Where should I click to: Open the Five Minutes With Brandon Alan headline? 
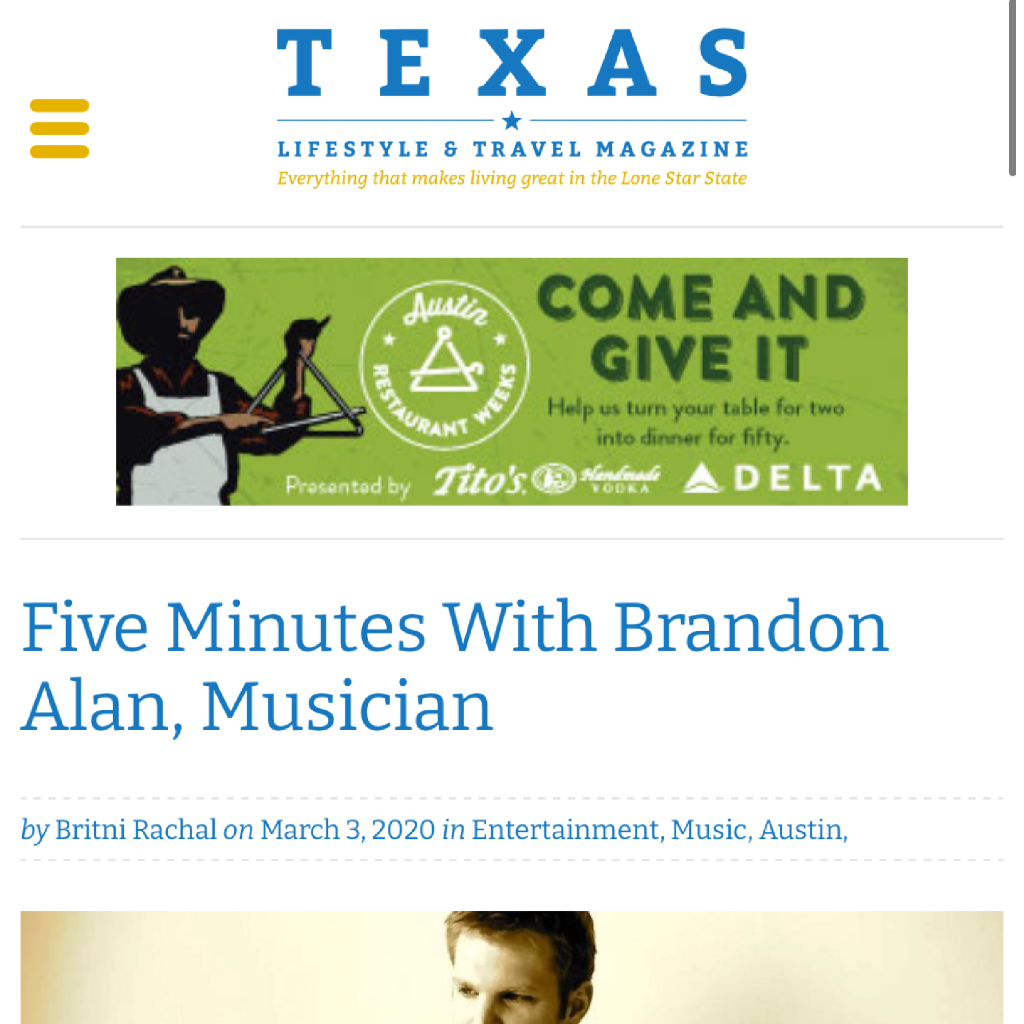[x=455, y=667]
